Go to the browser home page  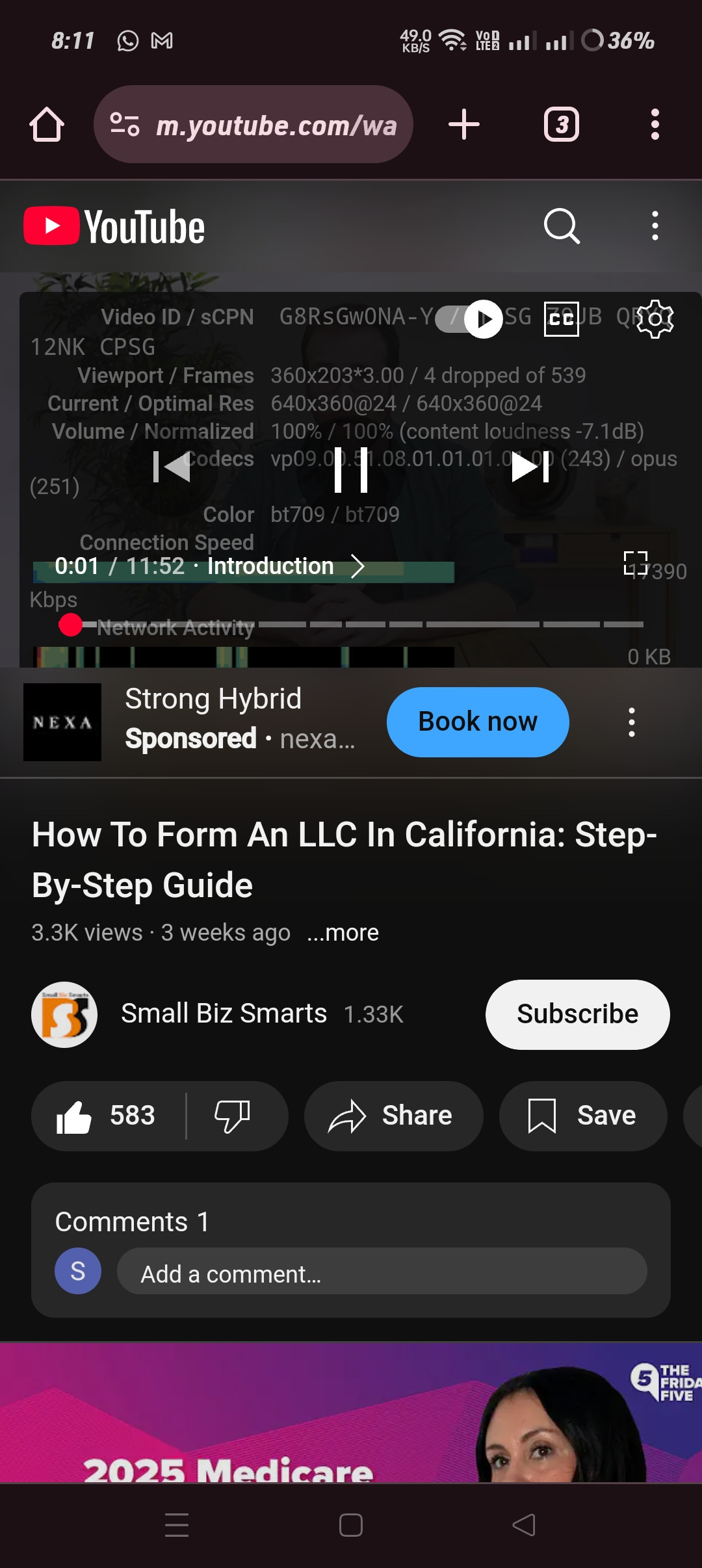47,124
